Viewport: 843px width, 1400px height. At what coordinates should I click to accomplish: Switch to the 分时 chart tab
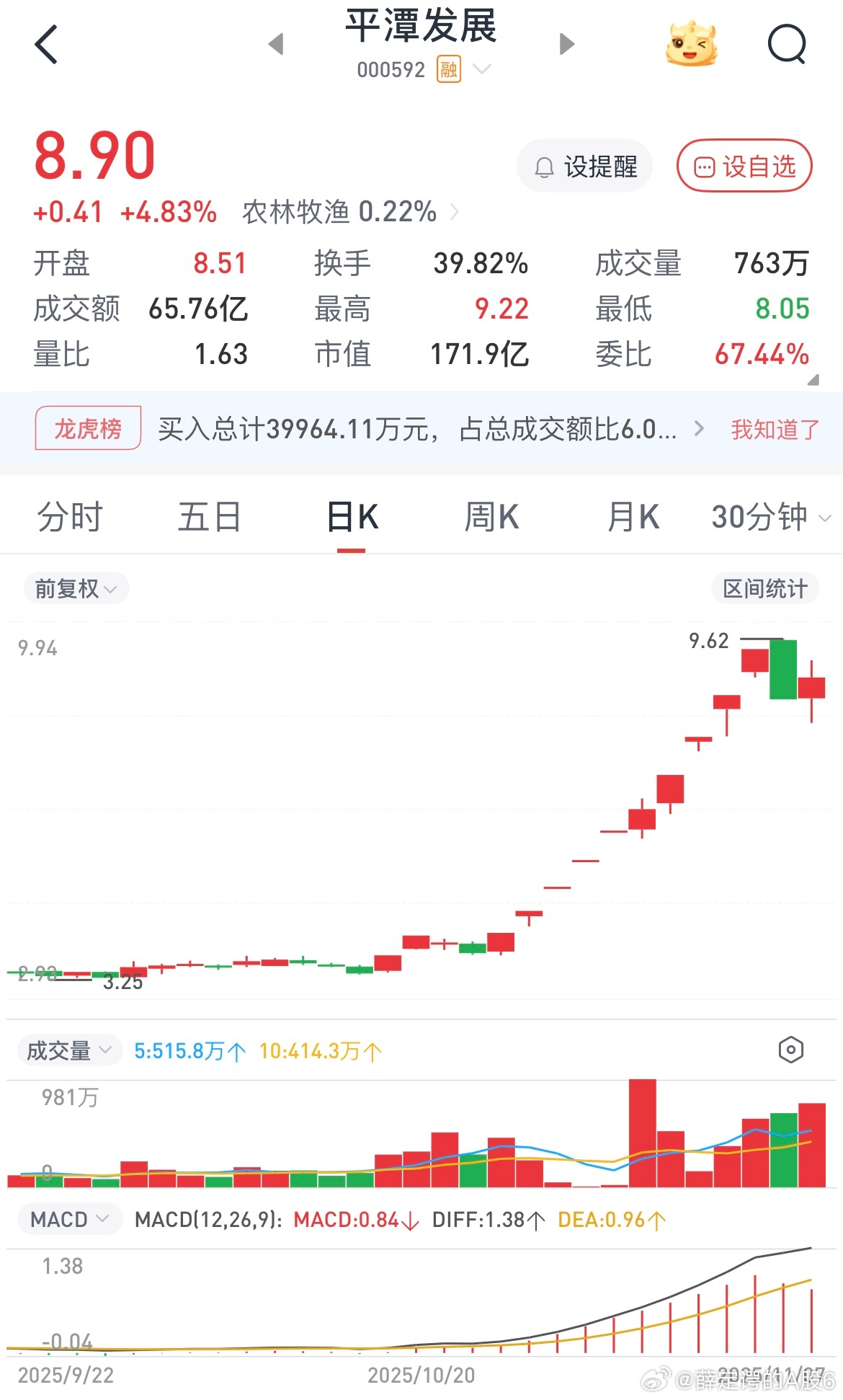click(70, 516)
